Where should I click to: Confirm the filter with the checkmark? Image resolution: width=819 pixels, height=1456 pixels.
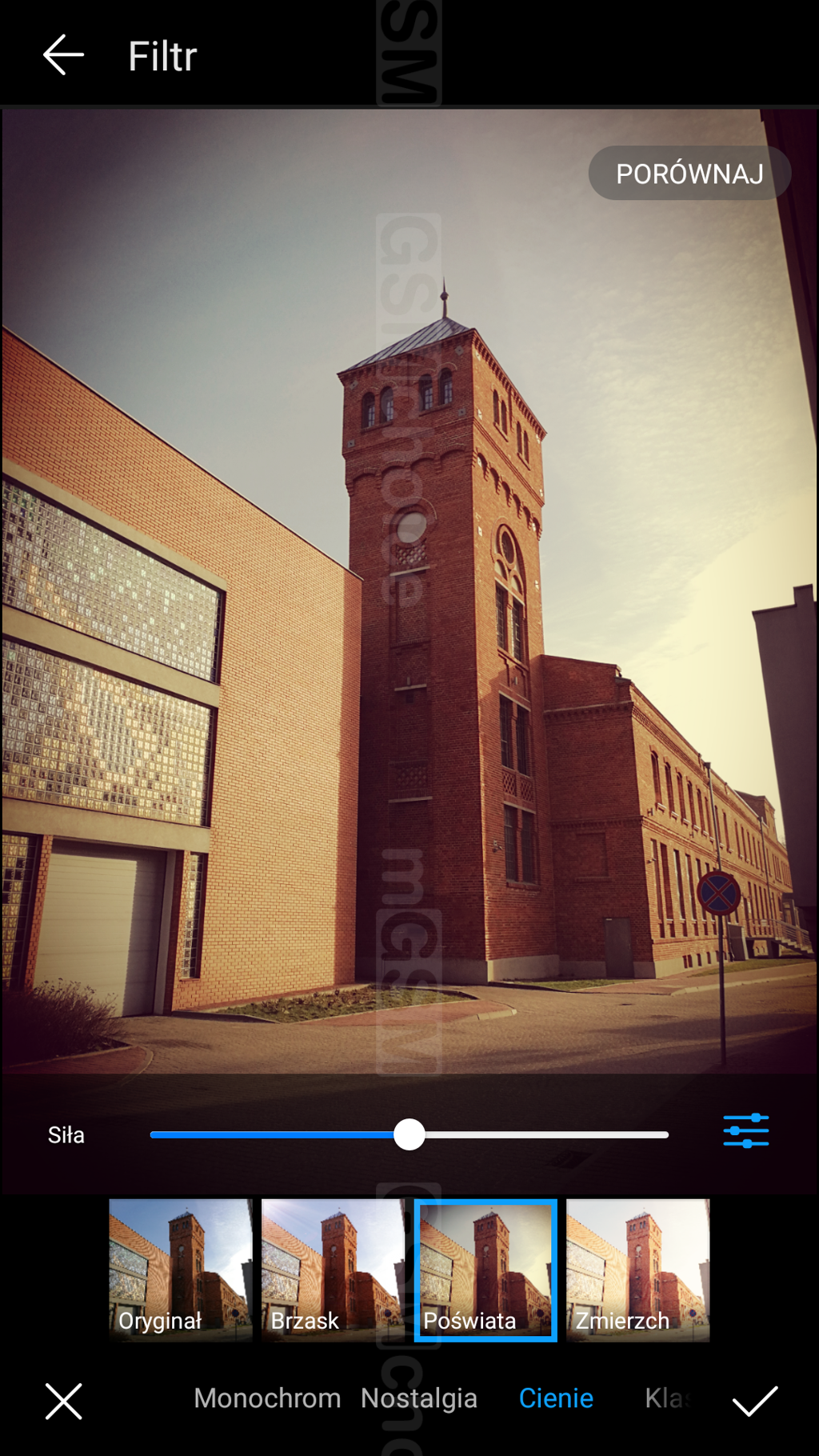click(754, 1401)
